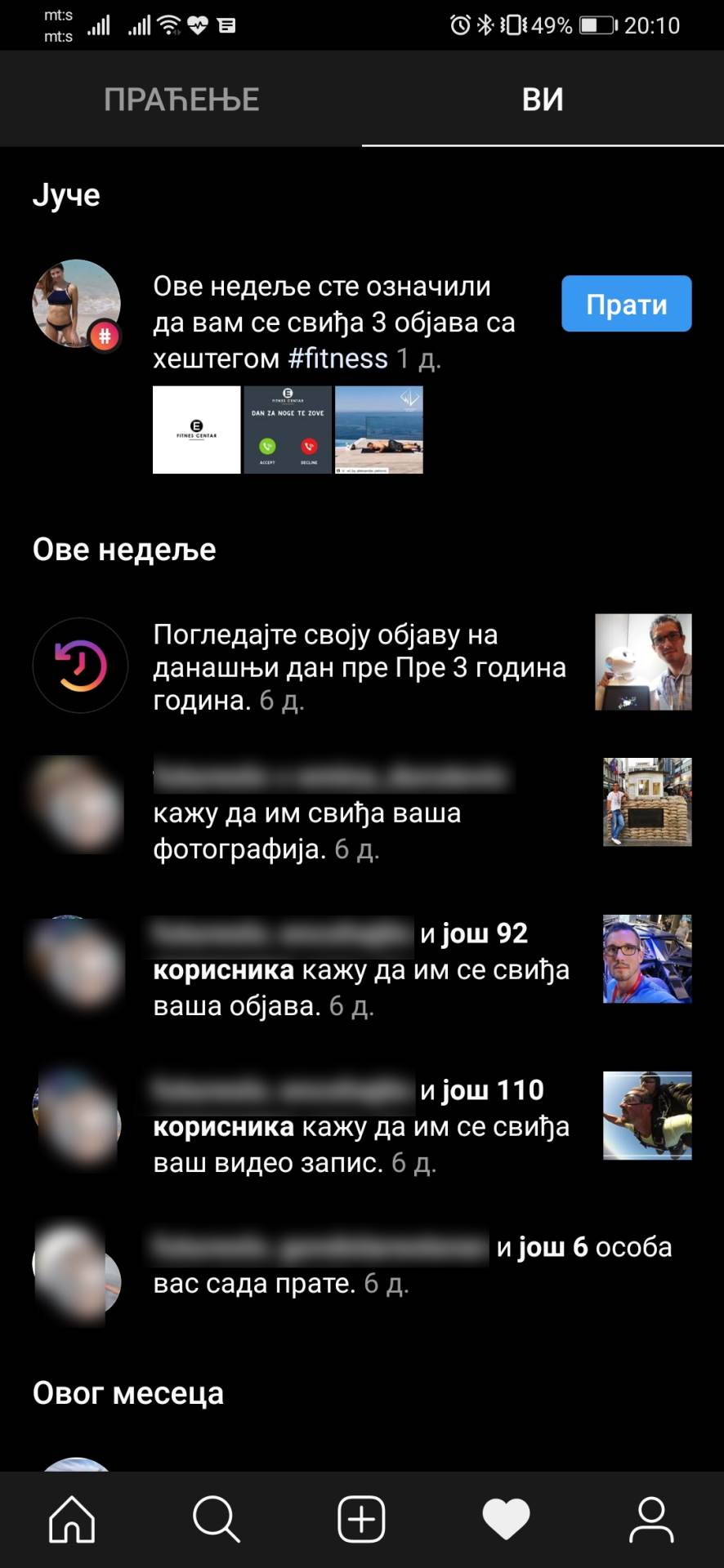Switch to the ПРАЋЕЊЕ tab
Image resolution: width=724 pixels, height=1568 pixels.
click(181, 99)
